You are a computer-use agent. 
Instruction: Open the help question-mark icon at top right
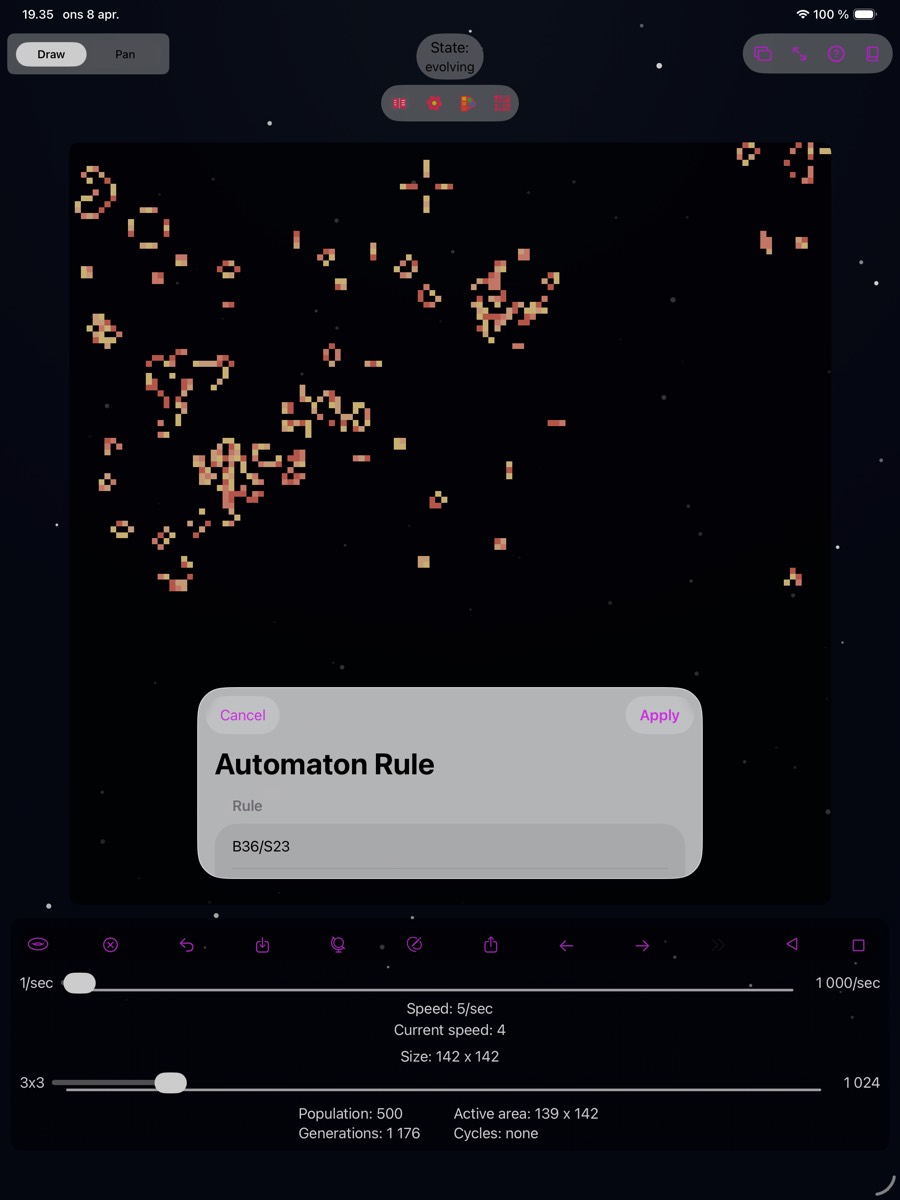point(836,53)
